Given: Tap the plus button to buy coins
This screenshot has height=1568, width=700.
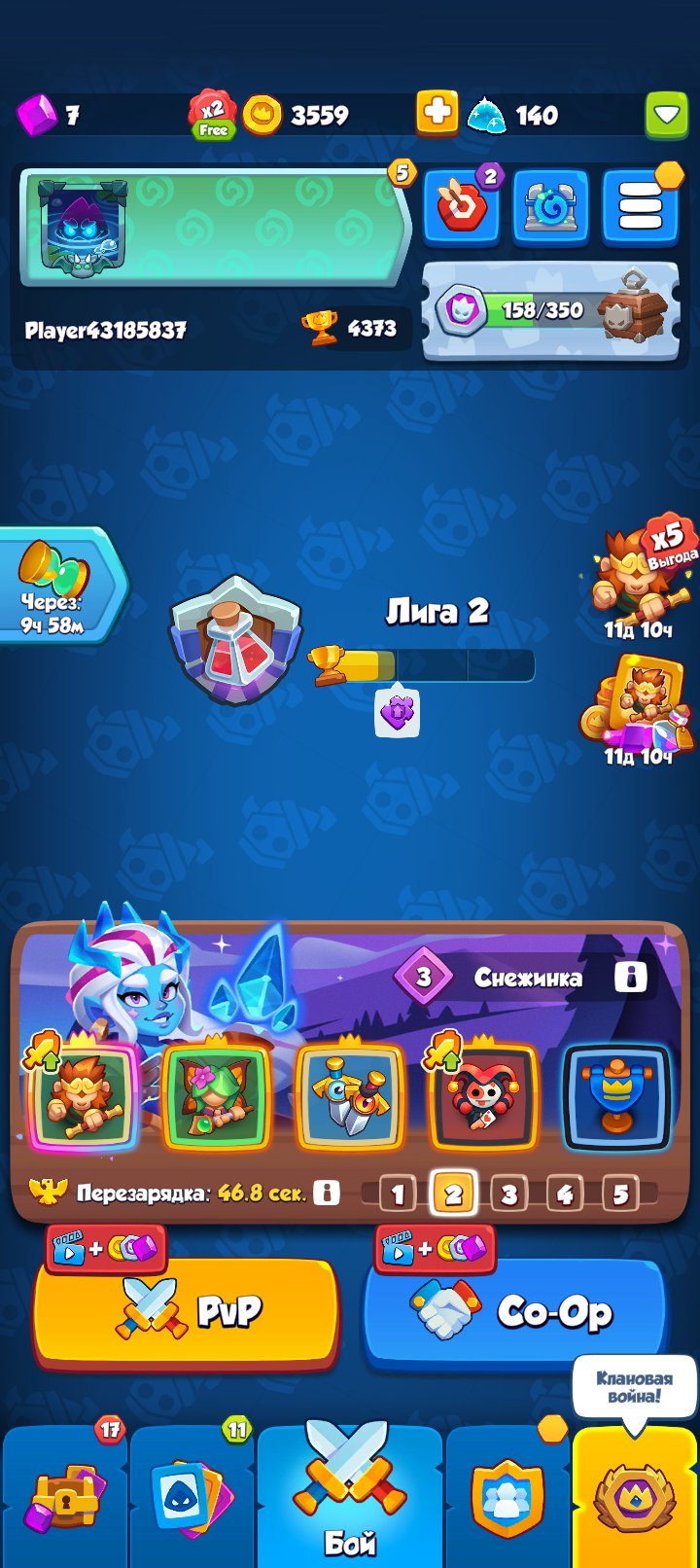Looking at the screenshot, I should (437, 113).
